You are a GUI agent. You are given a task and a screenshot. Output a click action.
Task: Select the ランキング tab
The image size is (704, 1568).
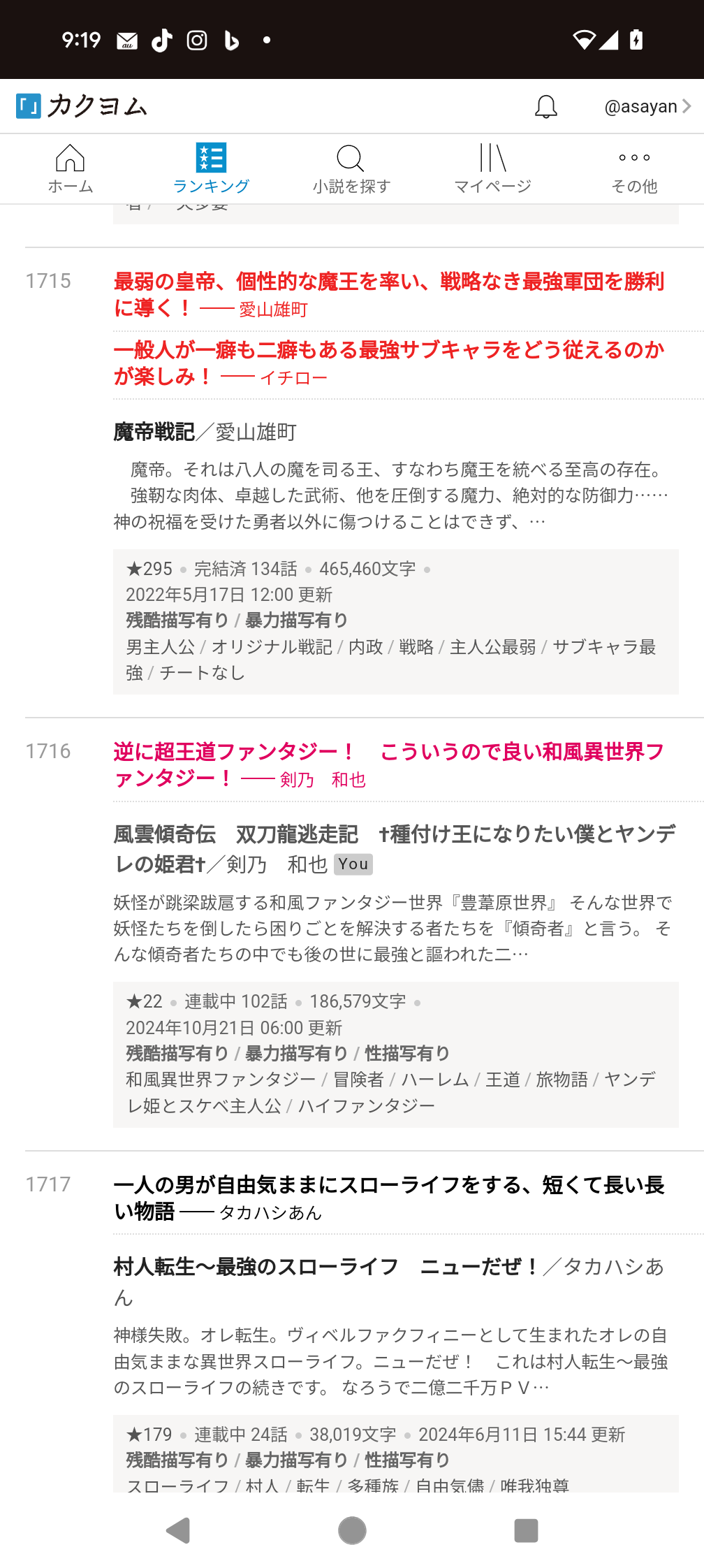point(211,168)
